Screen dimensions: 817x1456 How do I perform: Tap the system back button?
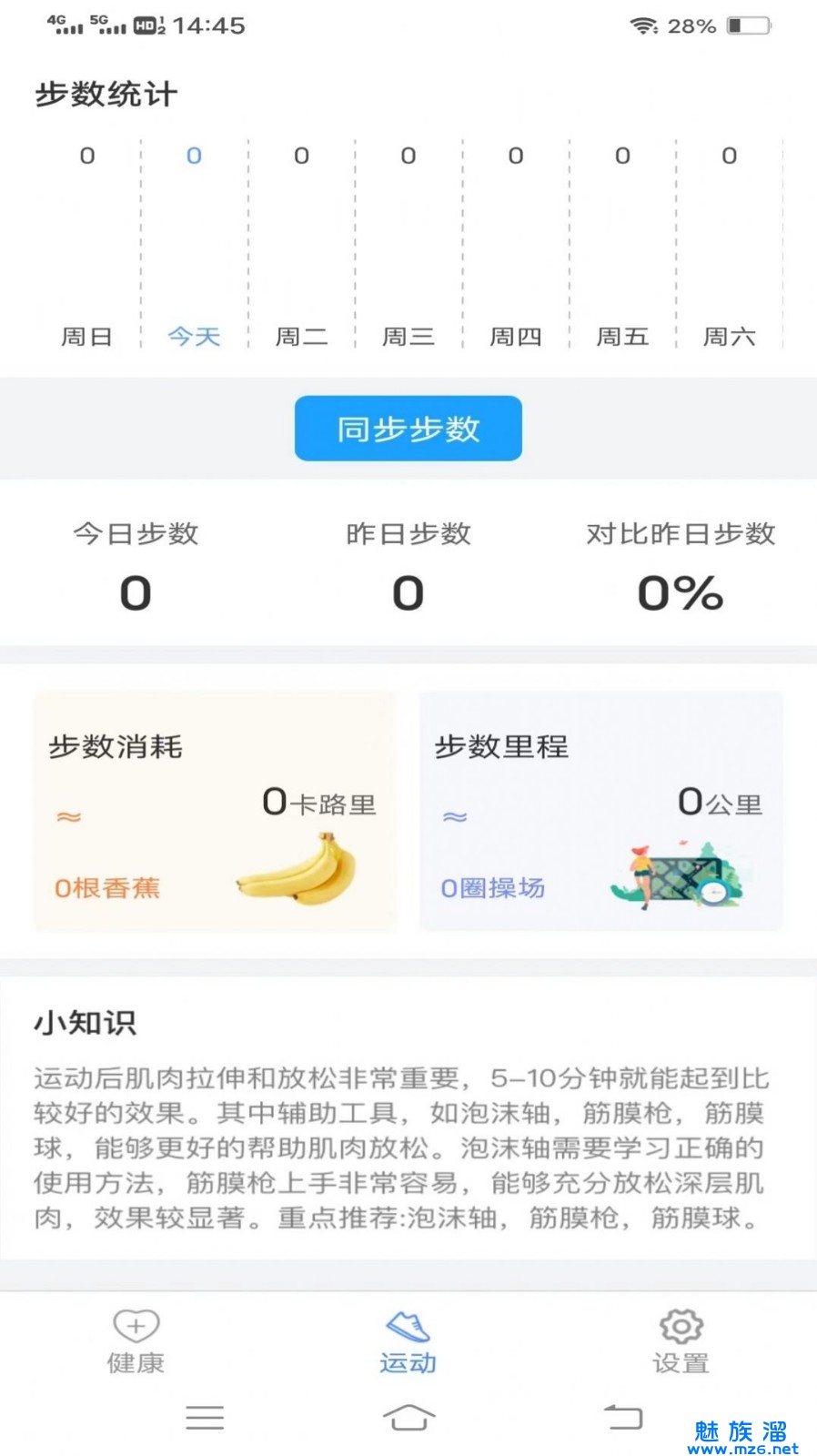click(x=624, y=1417)
